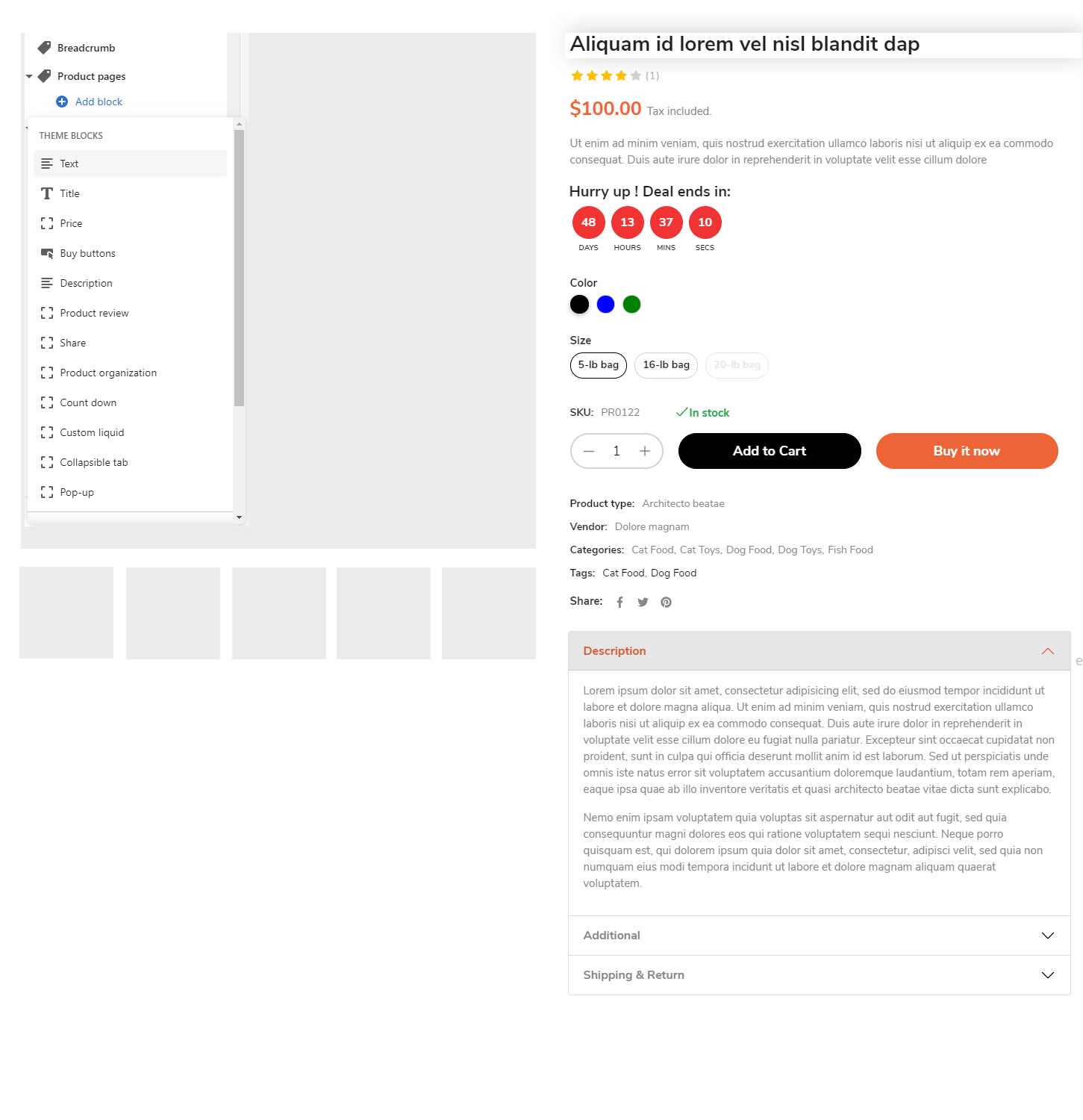
Task: Expand the Shipping & Return section
Action: pyautogui.click(x=1047, y=975)
